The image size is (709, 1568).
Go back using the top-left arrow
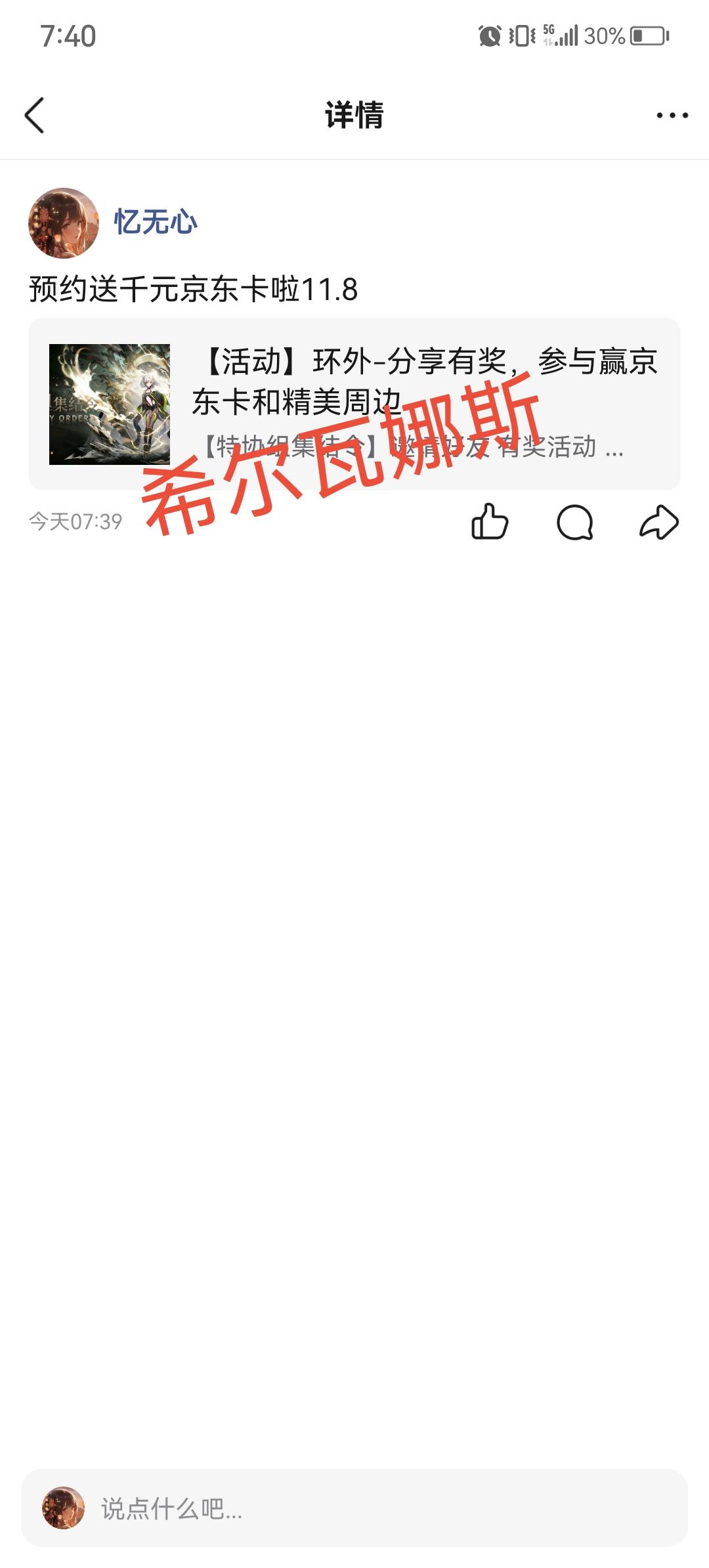point(35,116)
